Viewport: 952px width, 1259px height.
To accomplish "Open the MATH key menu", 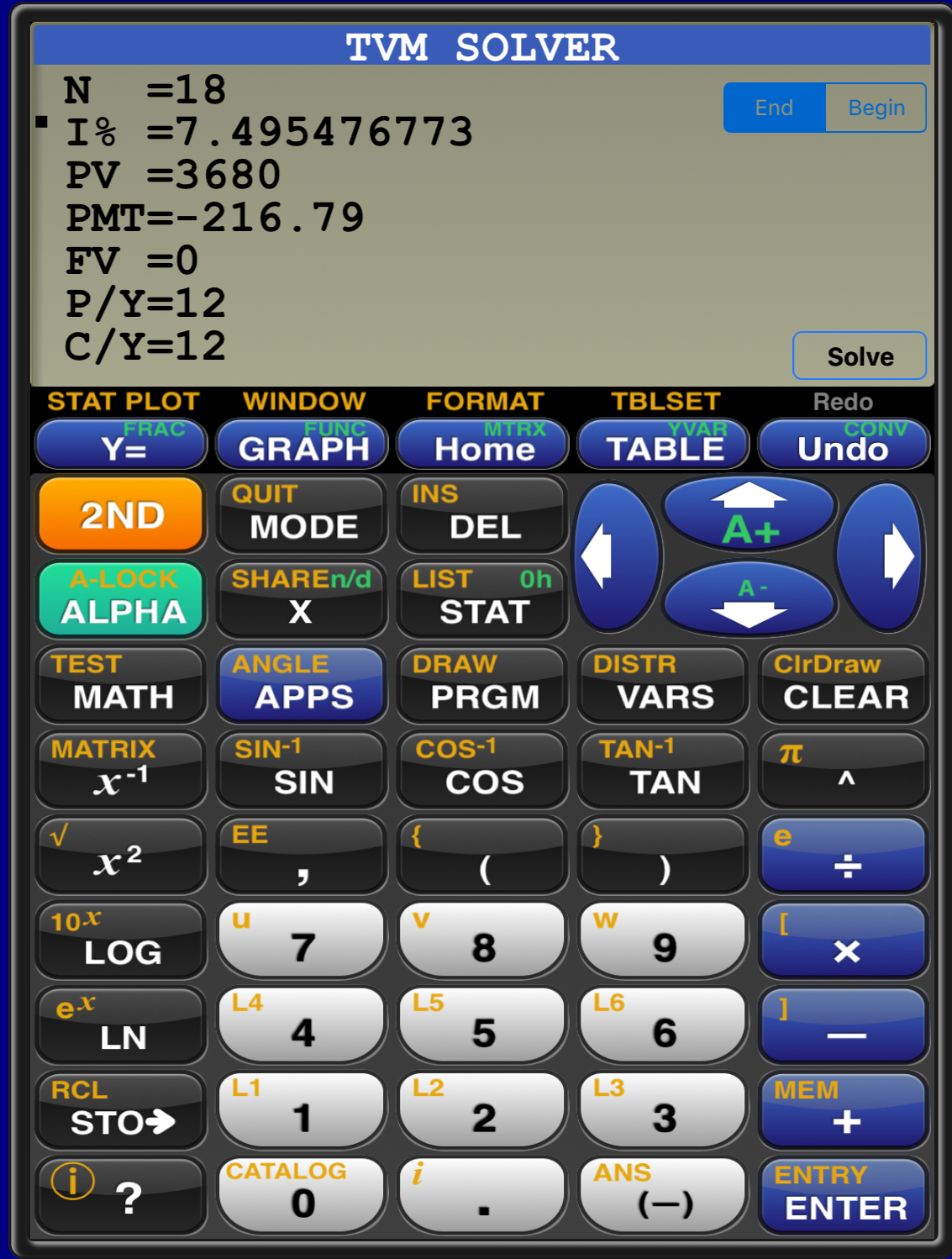I will point(122,684).
